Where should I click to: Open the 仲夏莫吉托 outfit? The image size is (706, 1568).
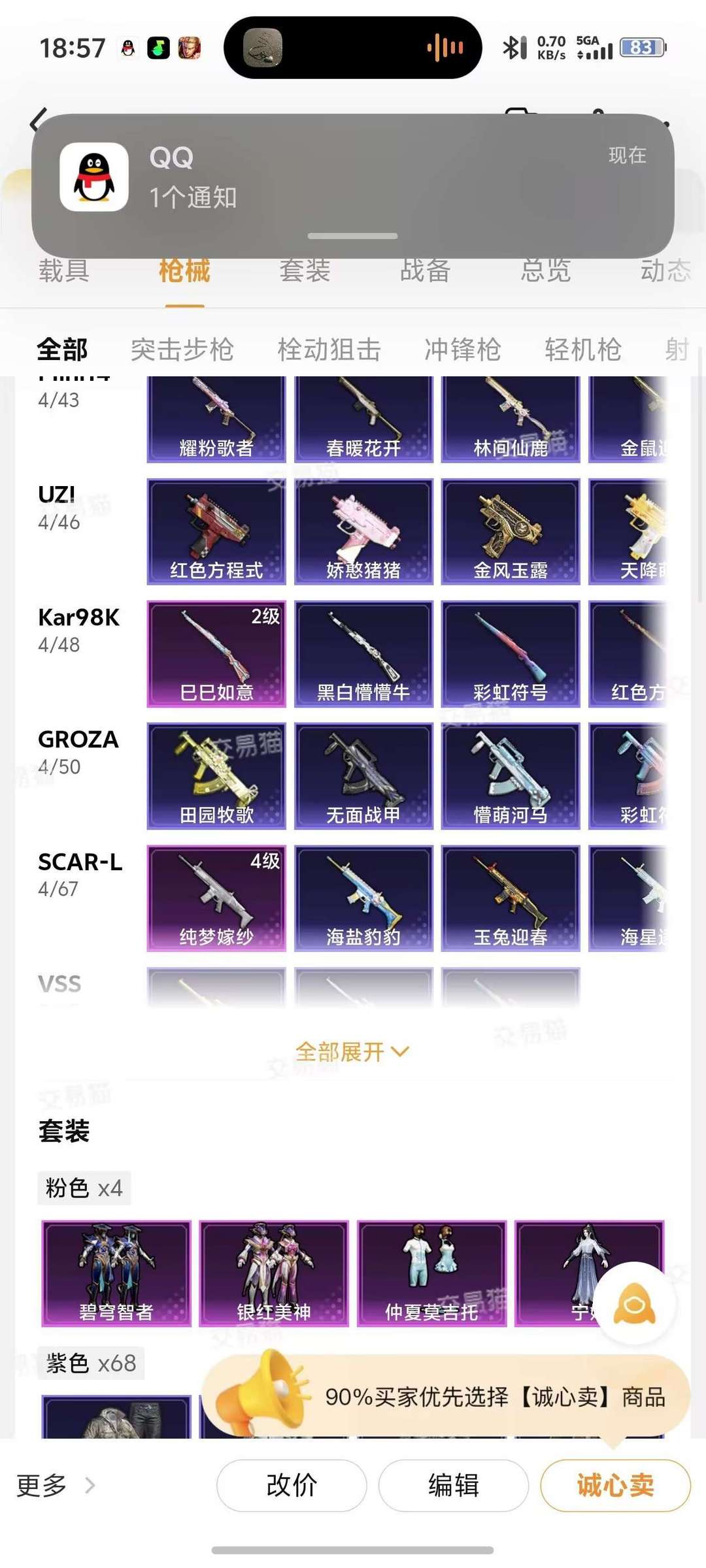(x=431, y=1273)
